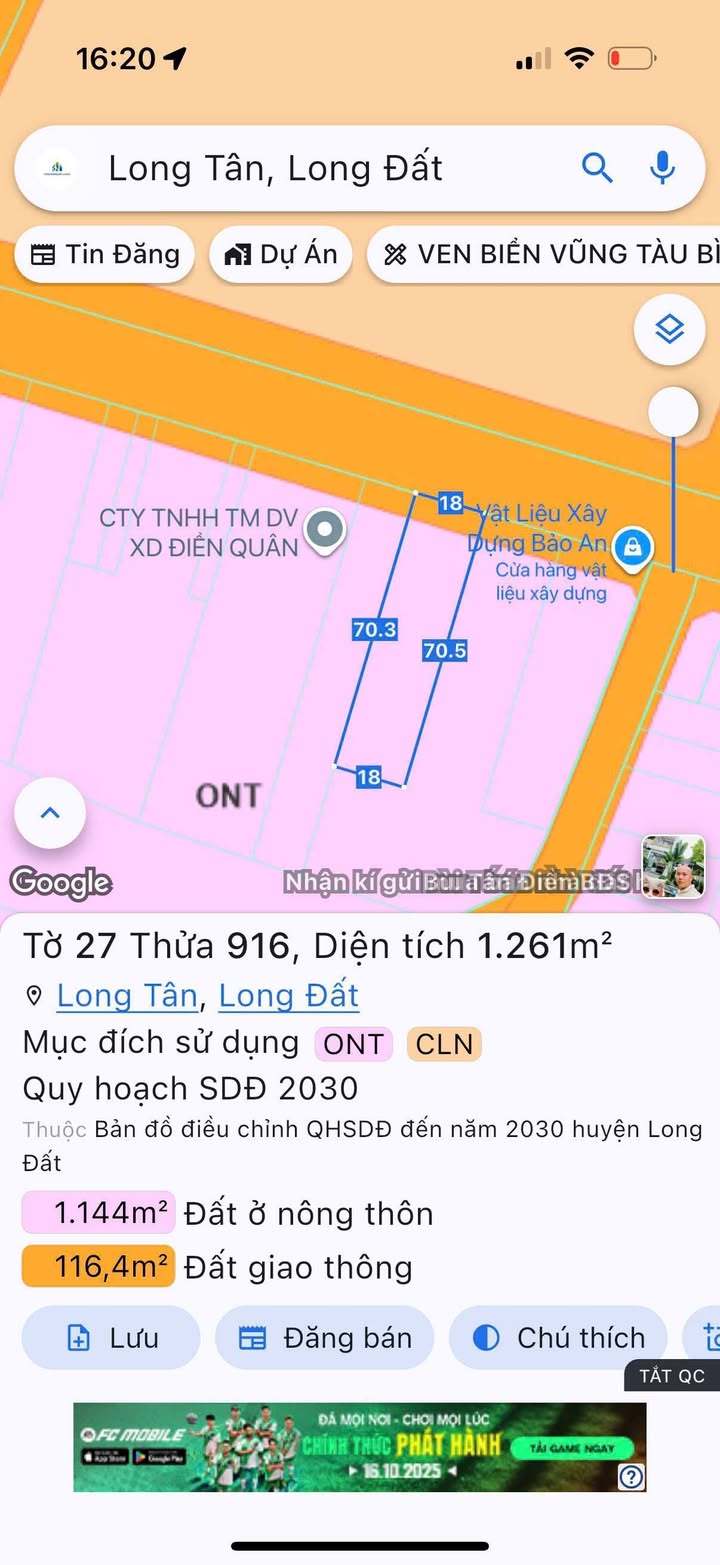The height and width of the screenshot is (1565, 720).
Task: Tap Đăng bán to list the parcel
Action: pos(325,1338)
